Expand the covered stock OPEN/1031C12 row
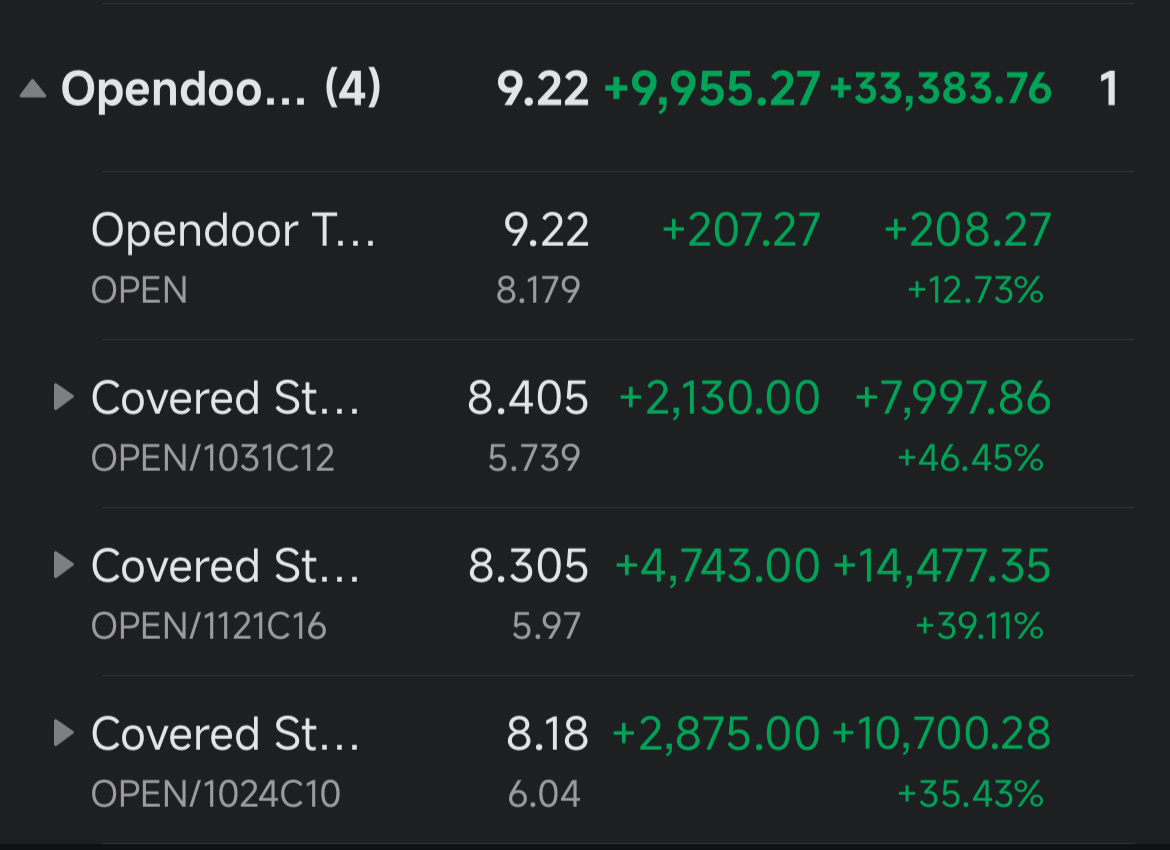Viewport: 1170px width, 850px height. point(64,398)
